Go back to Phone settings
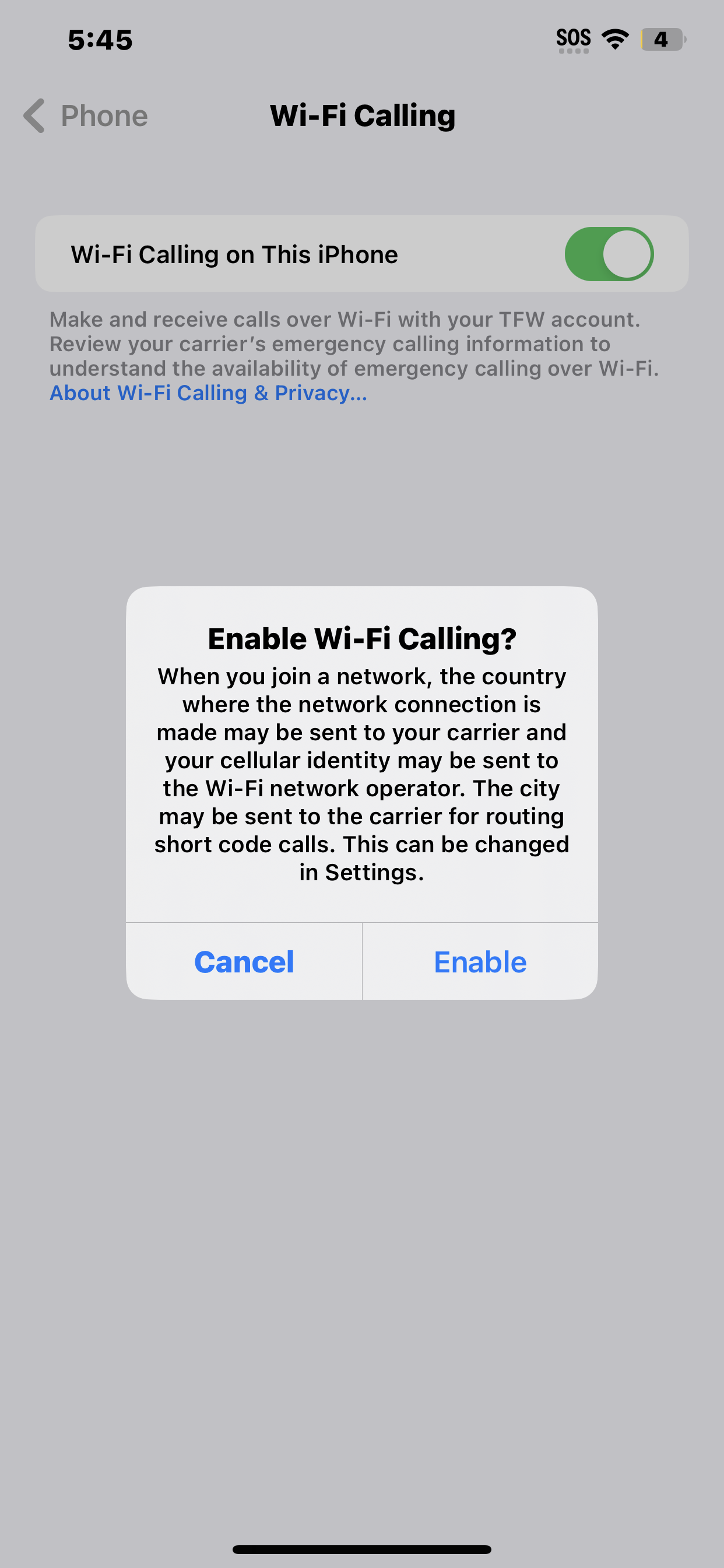Viewport: 724px width, 1568px height. click(x=86, y=116)
